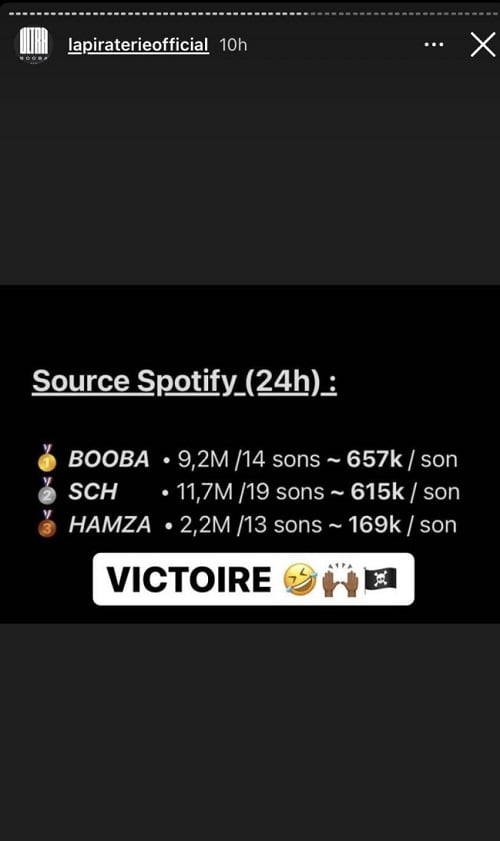
Task: Open the lapiraterieofficial profile
Action: 138,45
